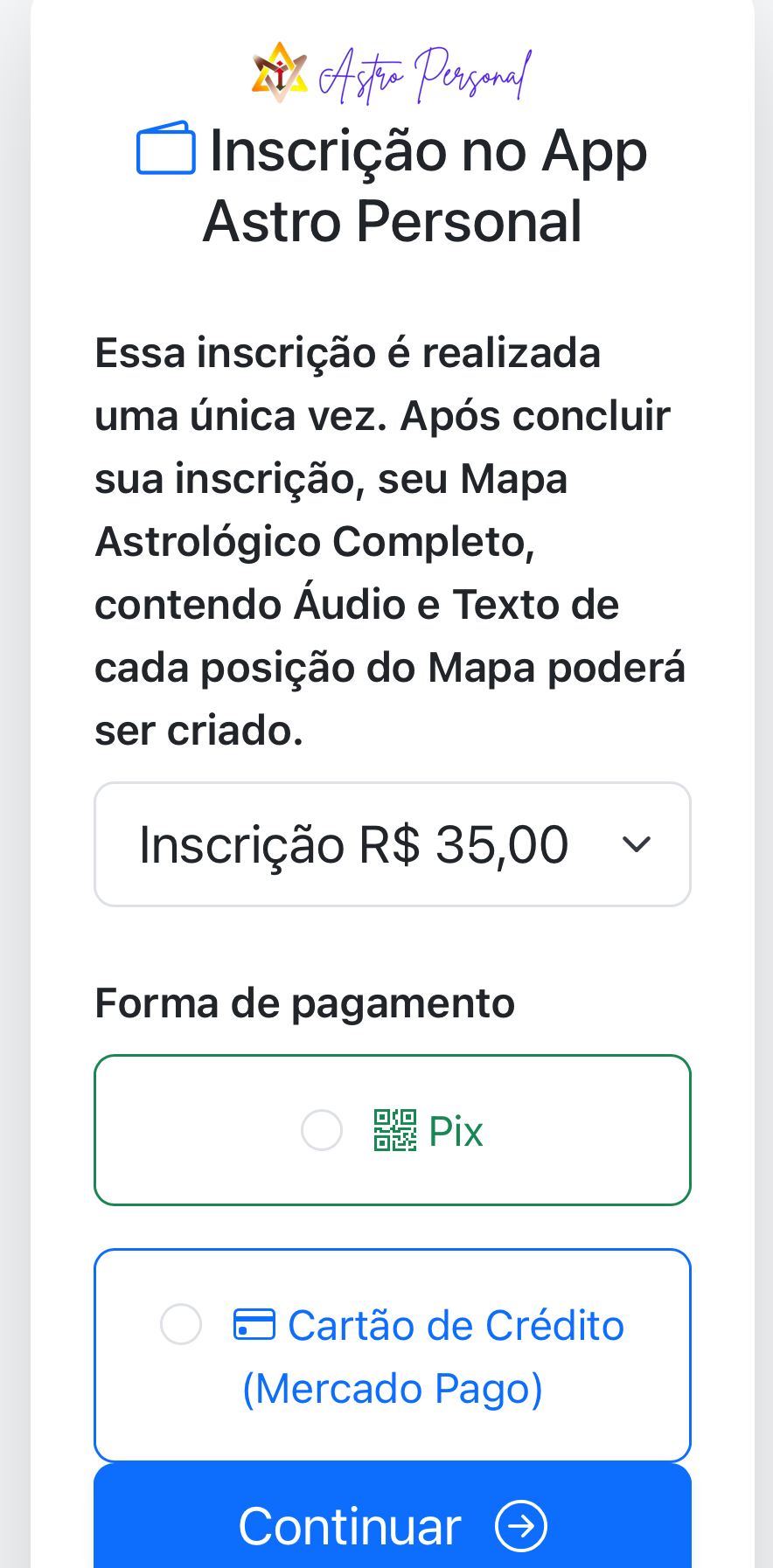Click the chevron icon on the price selector

(638, 843)
